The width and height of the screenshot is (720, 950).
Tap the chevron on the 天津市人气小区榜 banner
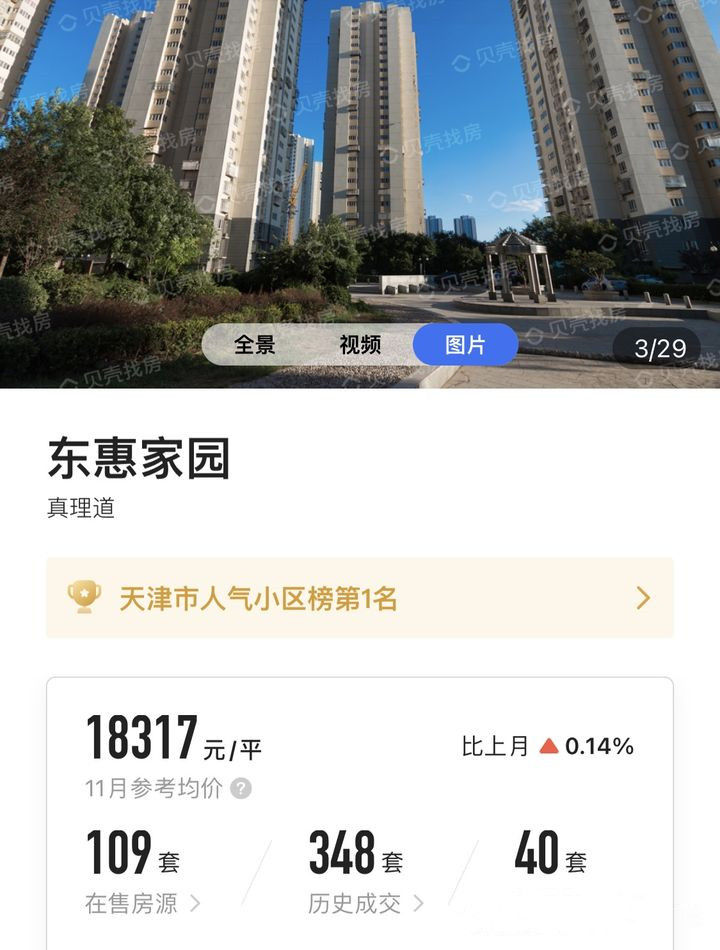pyautogui.click(x=641, y=598)
